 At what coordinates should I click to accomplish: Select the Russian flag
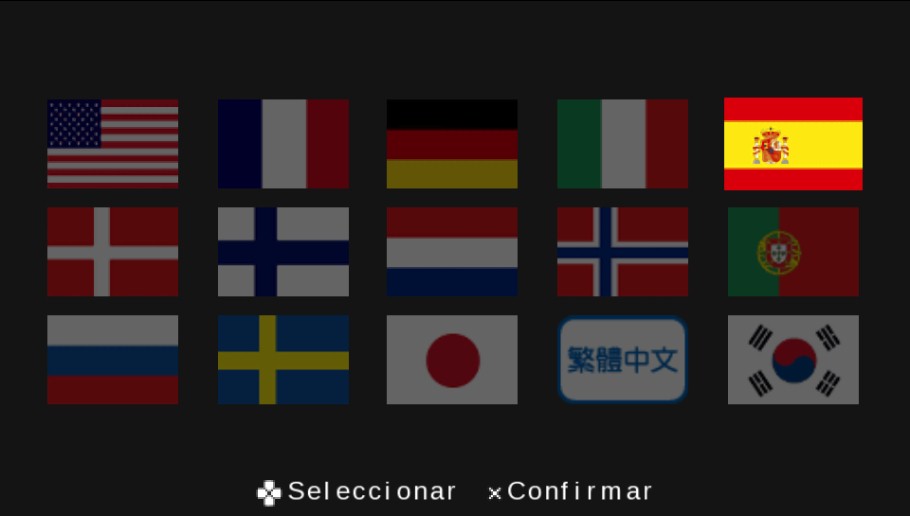[112, 359]
